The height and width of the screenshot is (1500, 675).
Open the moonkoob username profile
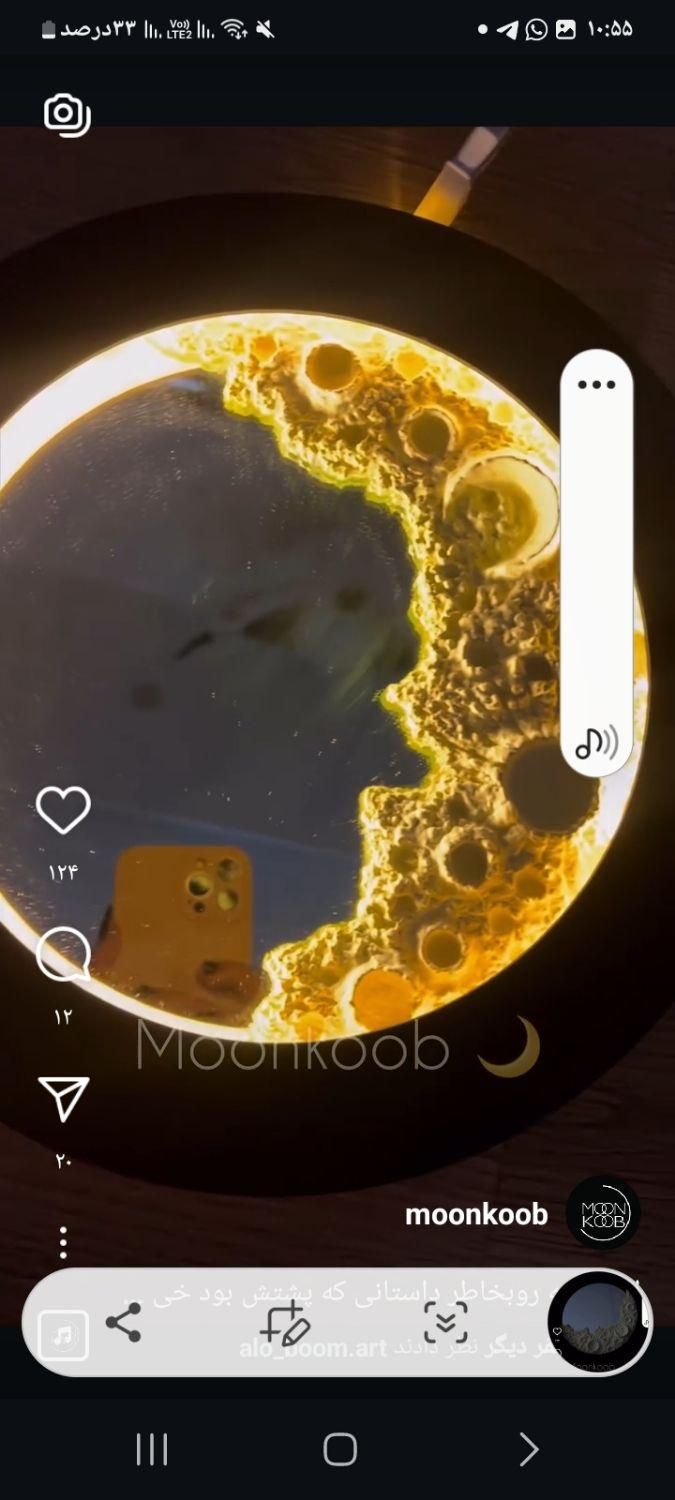(476, 1214)
